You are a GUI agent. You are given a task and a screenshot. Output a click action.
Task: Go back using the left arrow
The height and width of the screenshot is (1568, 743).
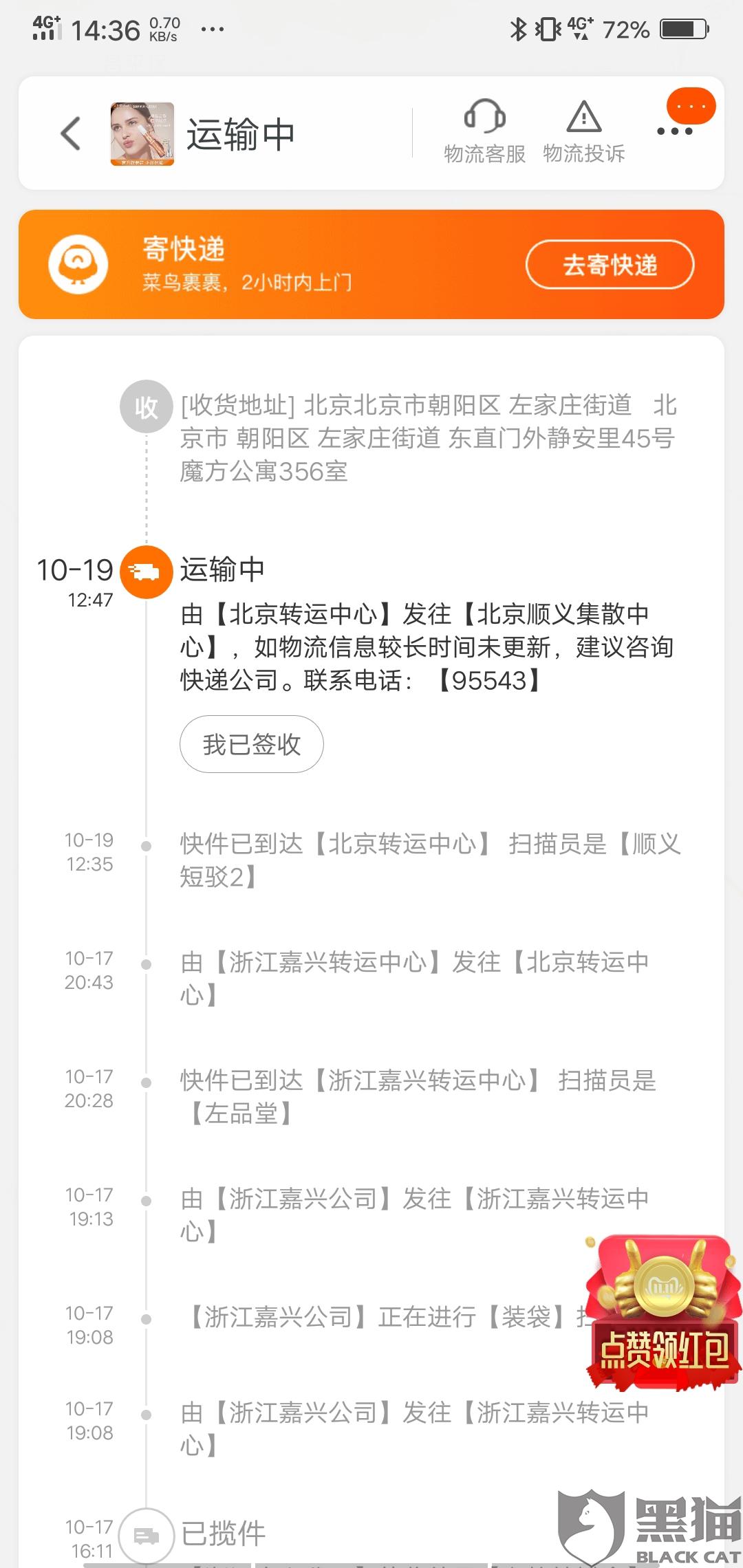coord(71,133)
